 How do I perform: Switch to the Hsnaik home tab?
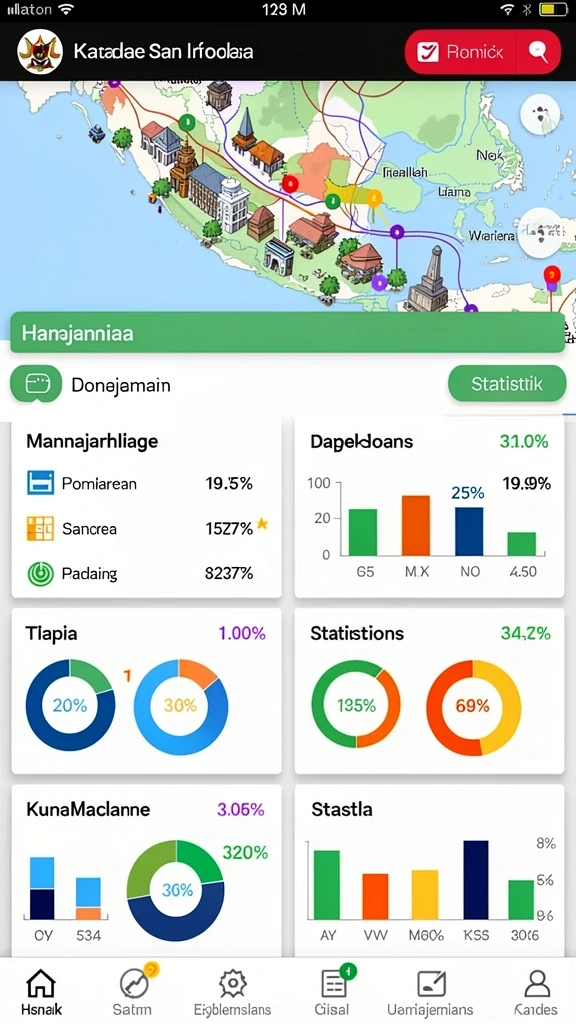coord(40,991)
